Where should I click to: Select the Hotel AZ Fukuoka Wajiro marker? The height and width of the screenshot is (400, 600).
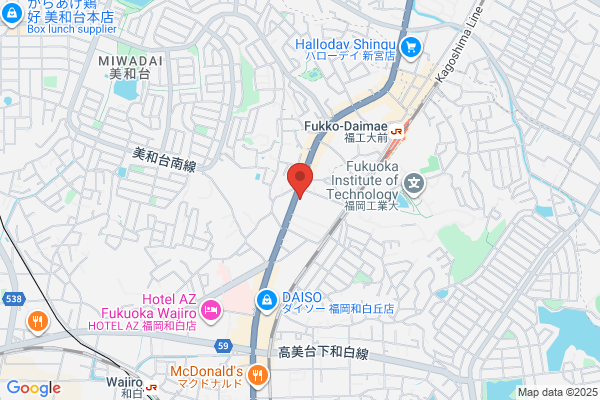(211, 311)
